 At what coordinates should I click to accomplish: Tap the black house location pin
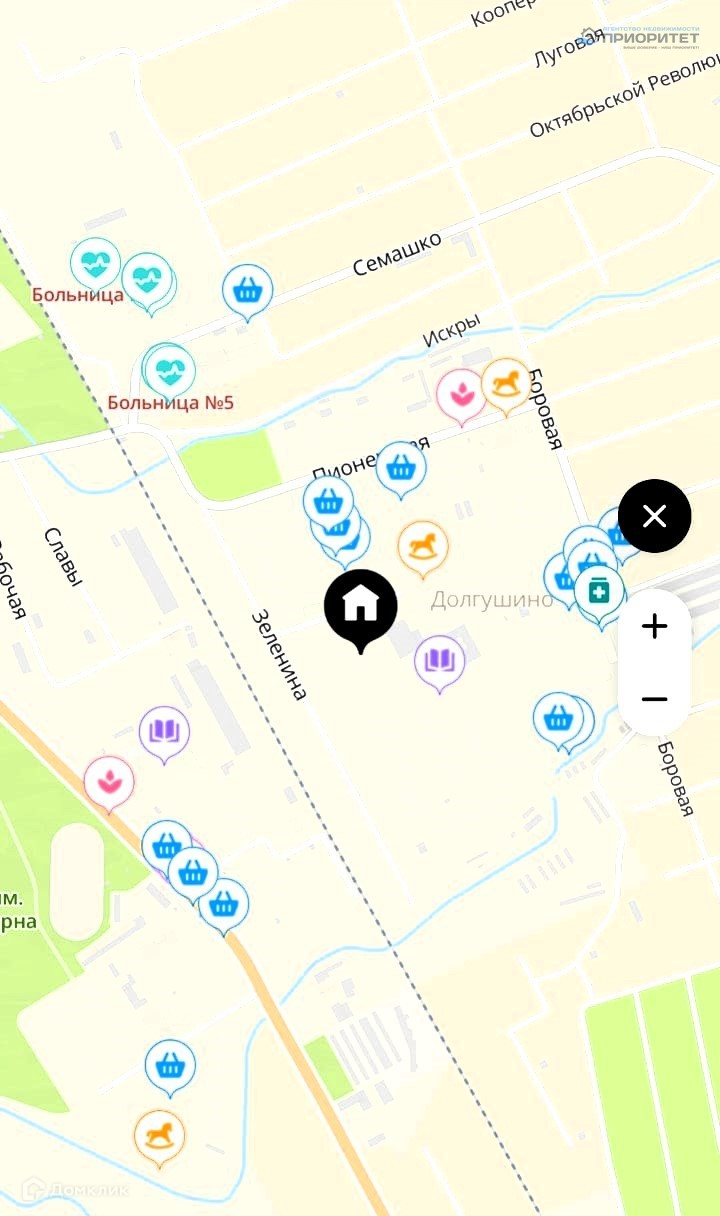(x=360, y=606)
